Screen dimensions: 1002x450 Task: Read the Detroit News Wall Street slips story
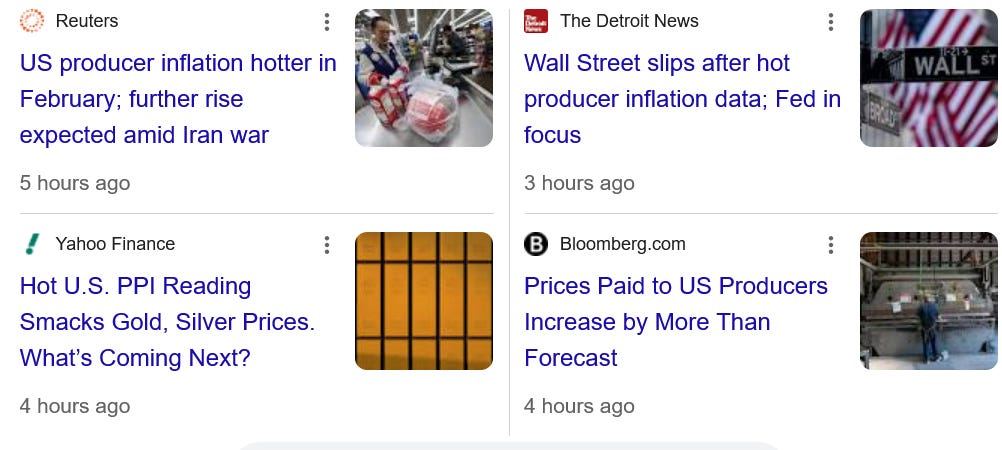[x=682, y=99]
